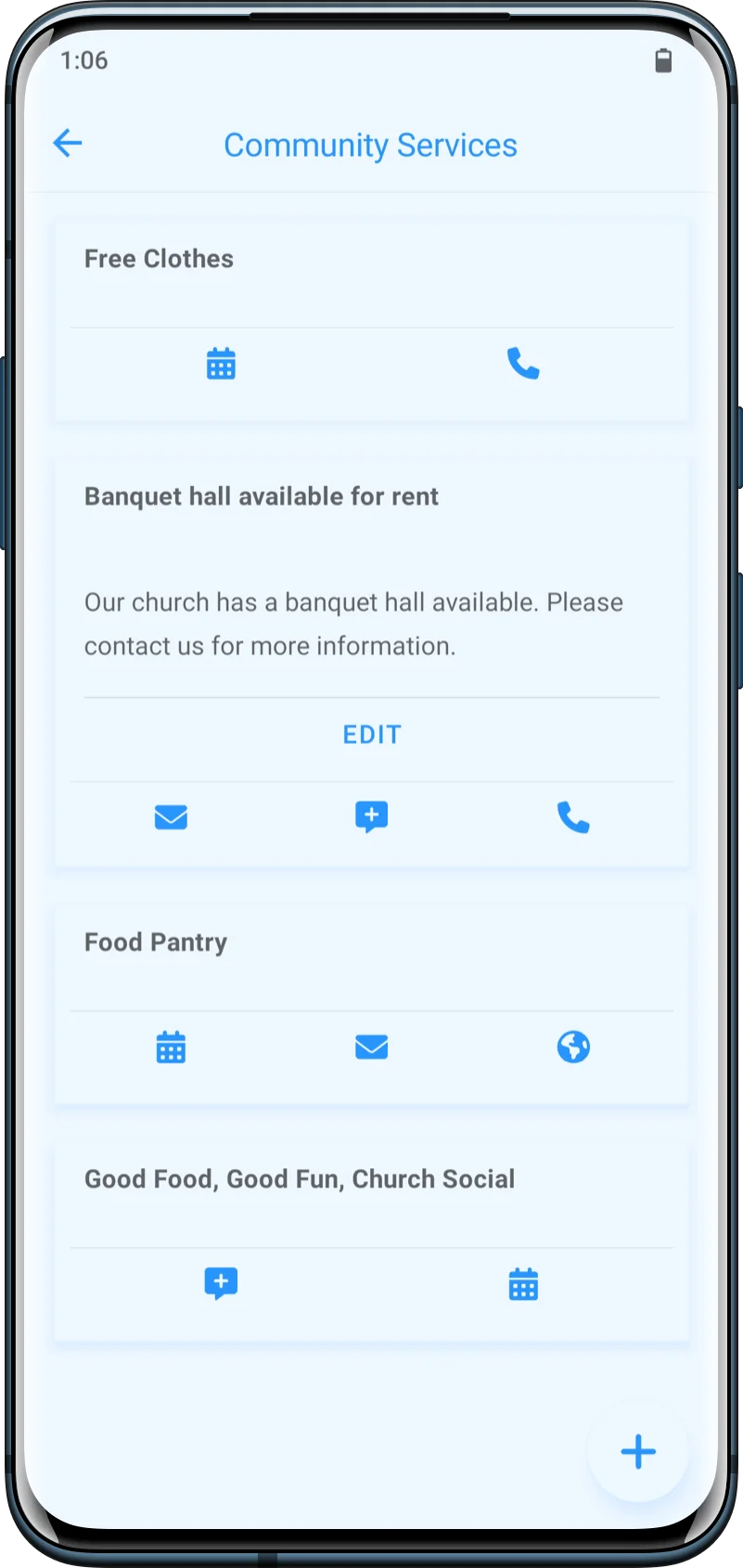The height and width of the screenshot is (1568, 743).
Task: Email about Banquet hall rental
Action: tap(171, 817)
